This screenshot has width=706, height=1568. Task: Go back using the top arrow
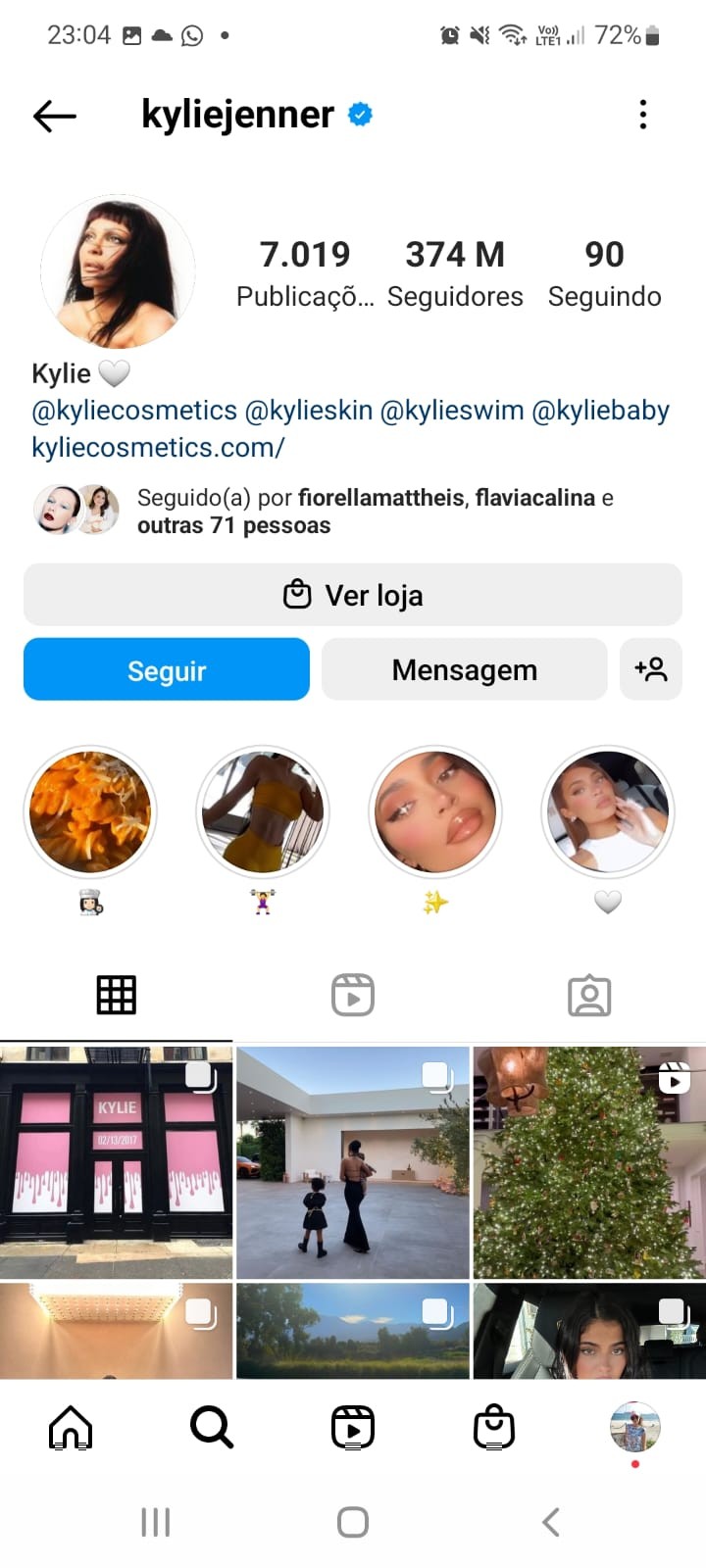(x=55, y=116)
